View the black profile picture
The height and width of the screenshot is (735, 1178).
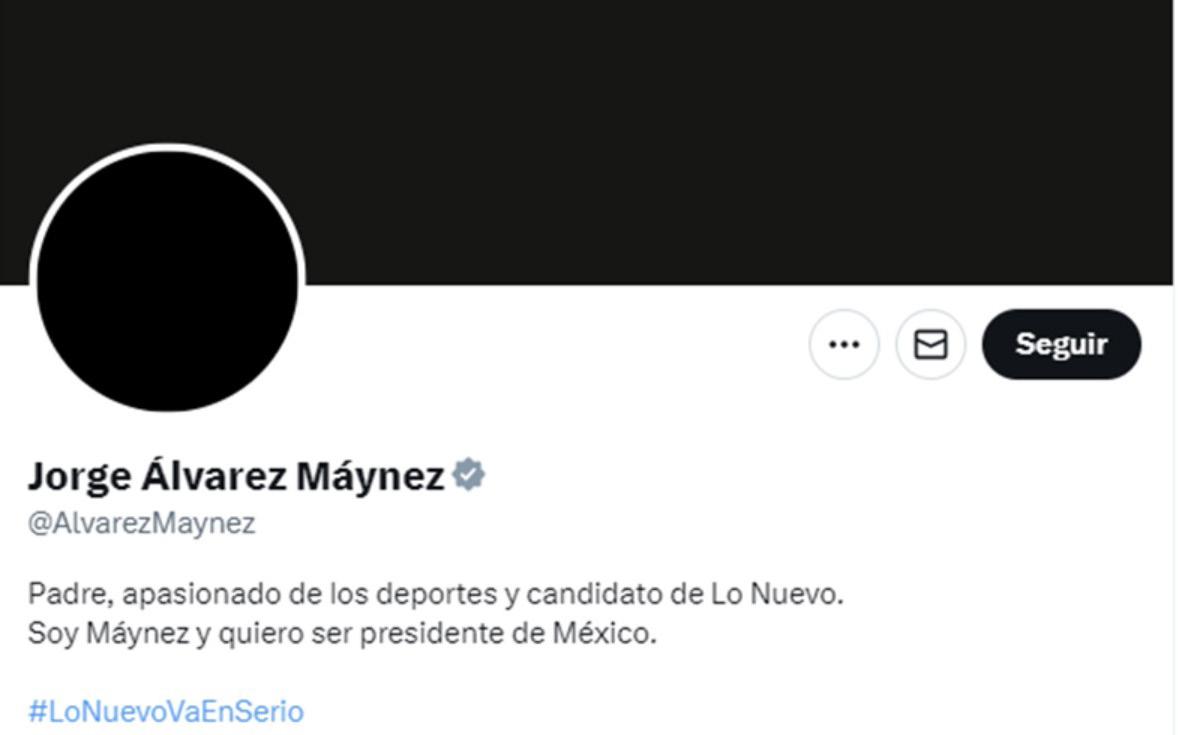(167, 280)
